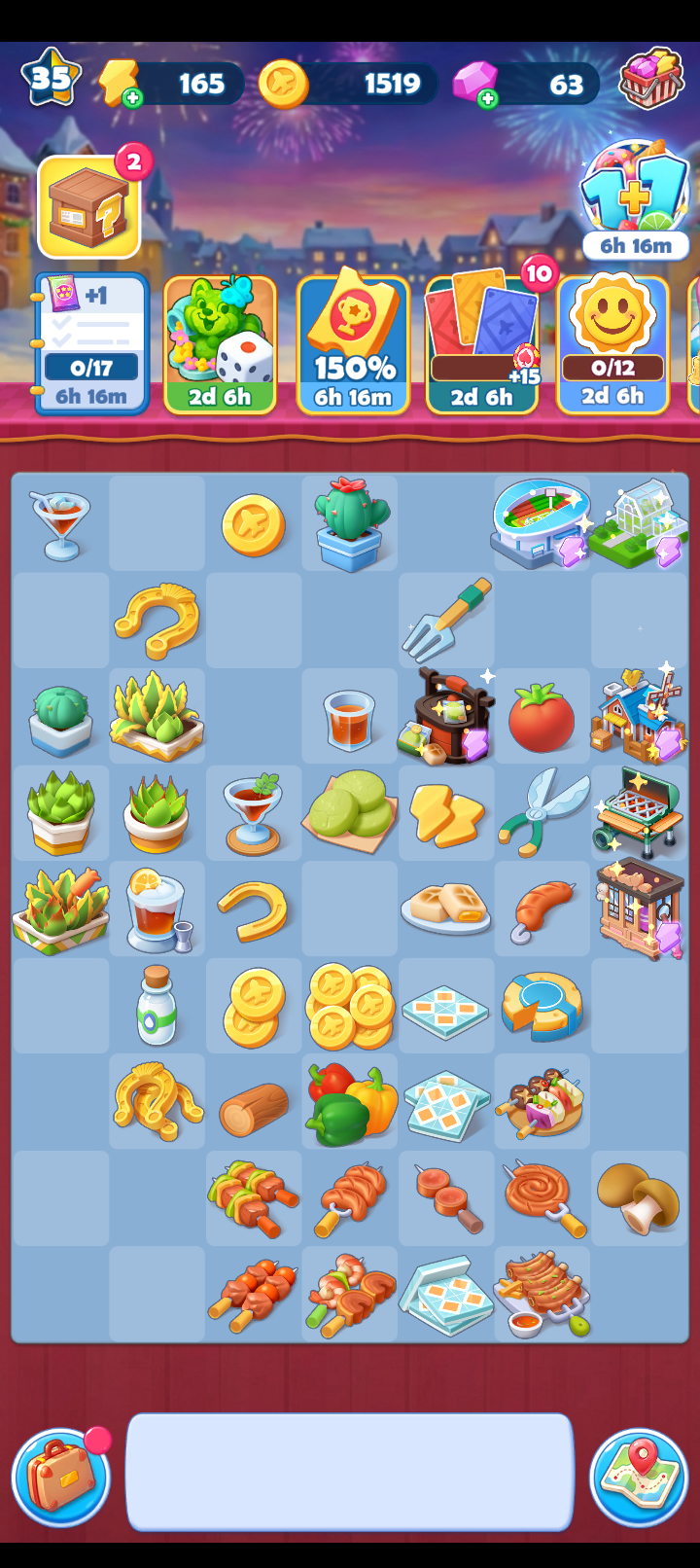Add more energy with the plus icon
The image size is (700, 1568).
[x=131, y=96]
